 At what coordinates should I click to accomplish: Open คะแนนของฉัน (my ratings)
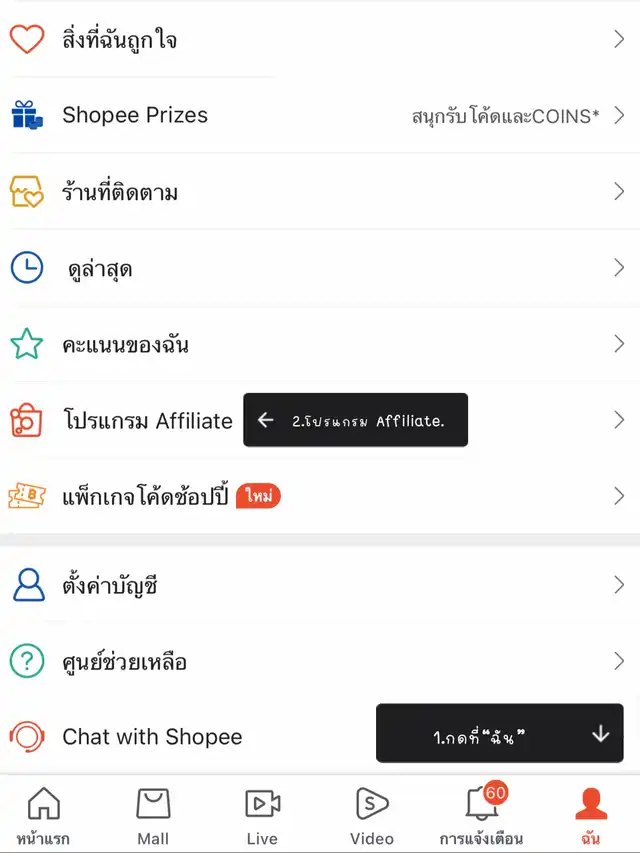(125, 345)
